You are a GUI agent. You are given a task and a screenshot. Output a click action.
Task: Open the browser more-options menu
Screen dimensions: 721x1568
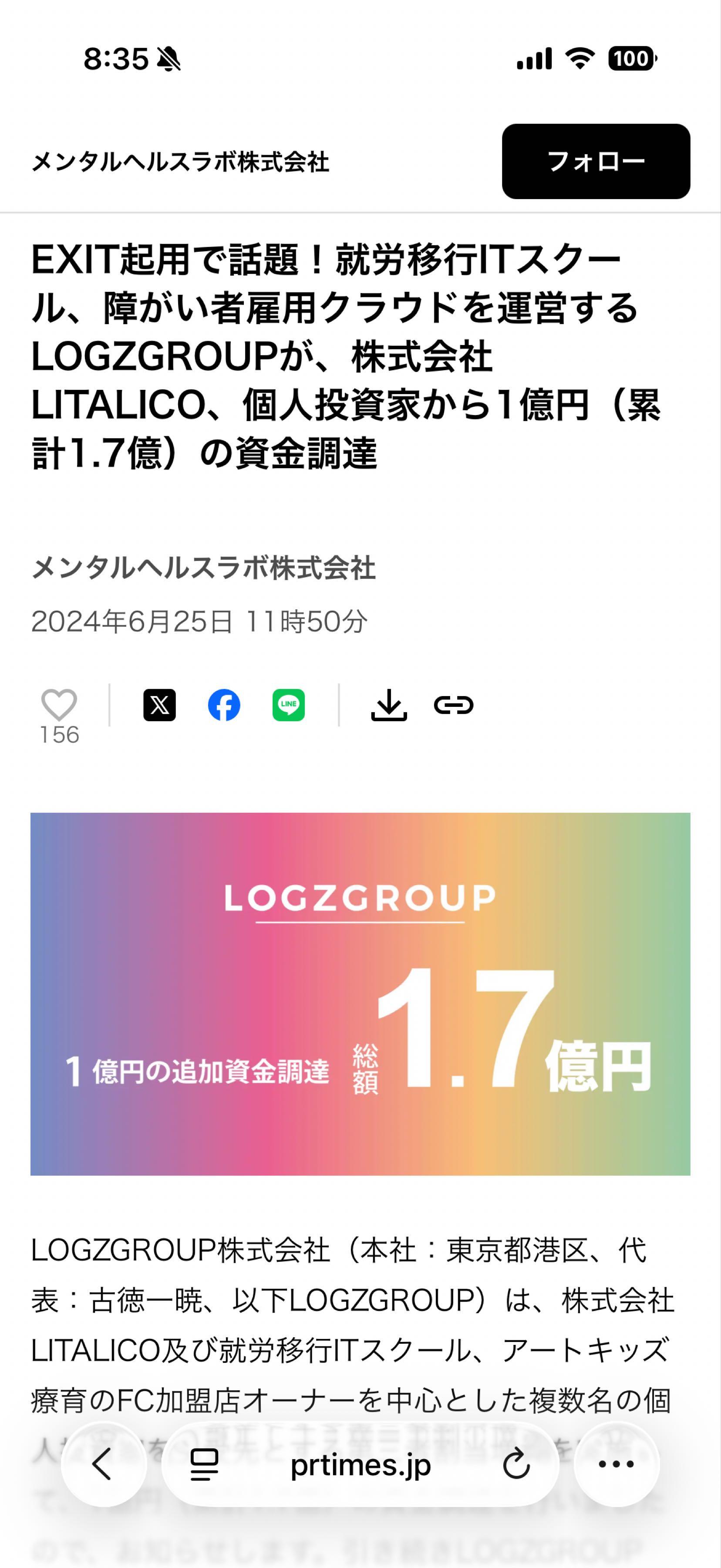click(617, 1465)
